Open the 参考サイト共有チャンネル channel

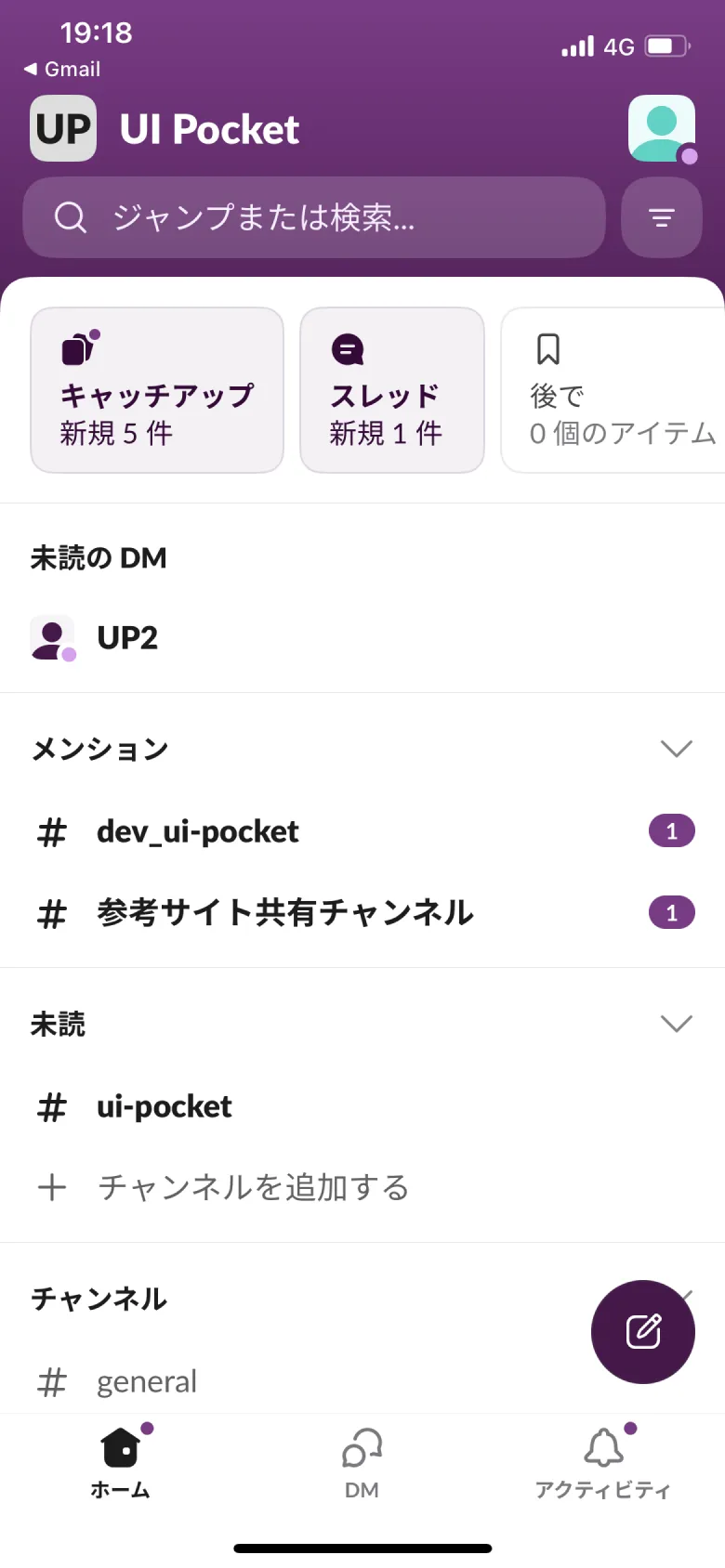283,912
